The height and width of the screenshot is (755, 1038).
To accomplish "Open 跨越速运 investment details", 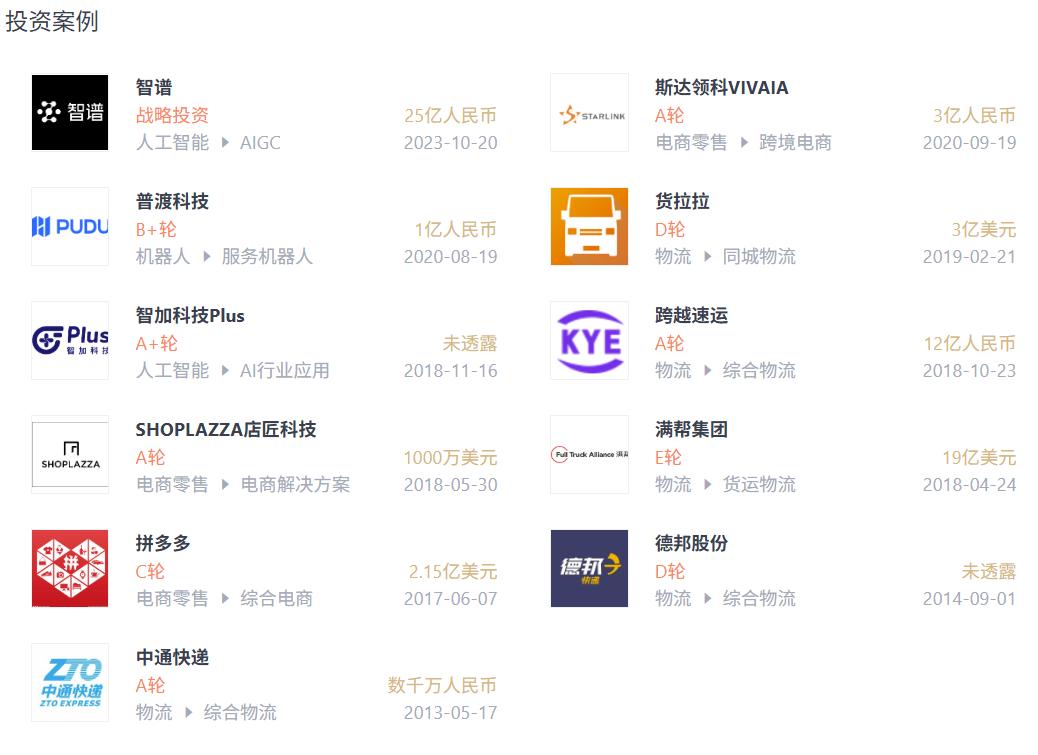I will pos(691,316).
